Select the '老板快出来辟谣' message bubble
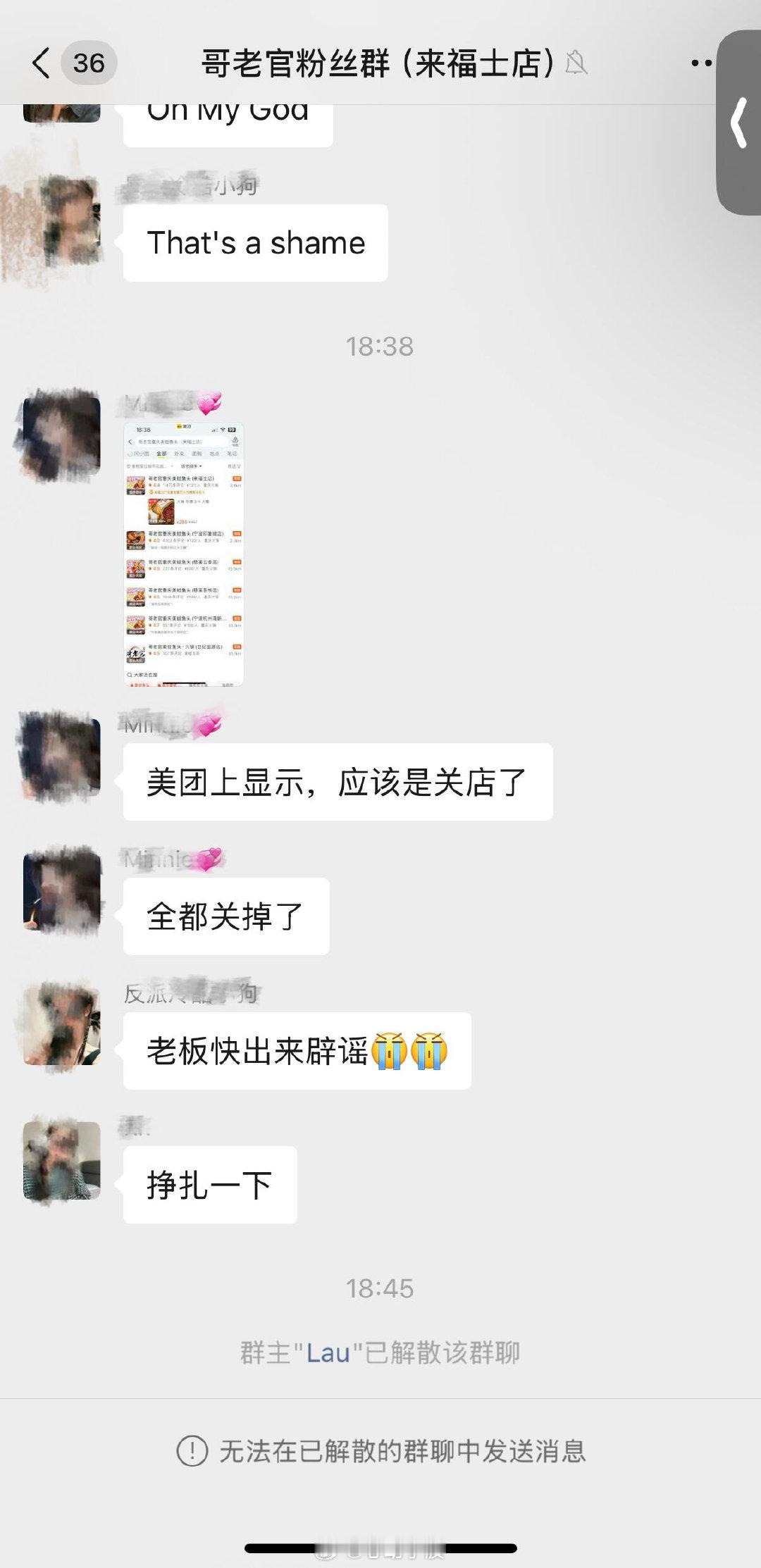The height and width of the screenshot is (1568, 761). tap(296, 1049)
